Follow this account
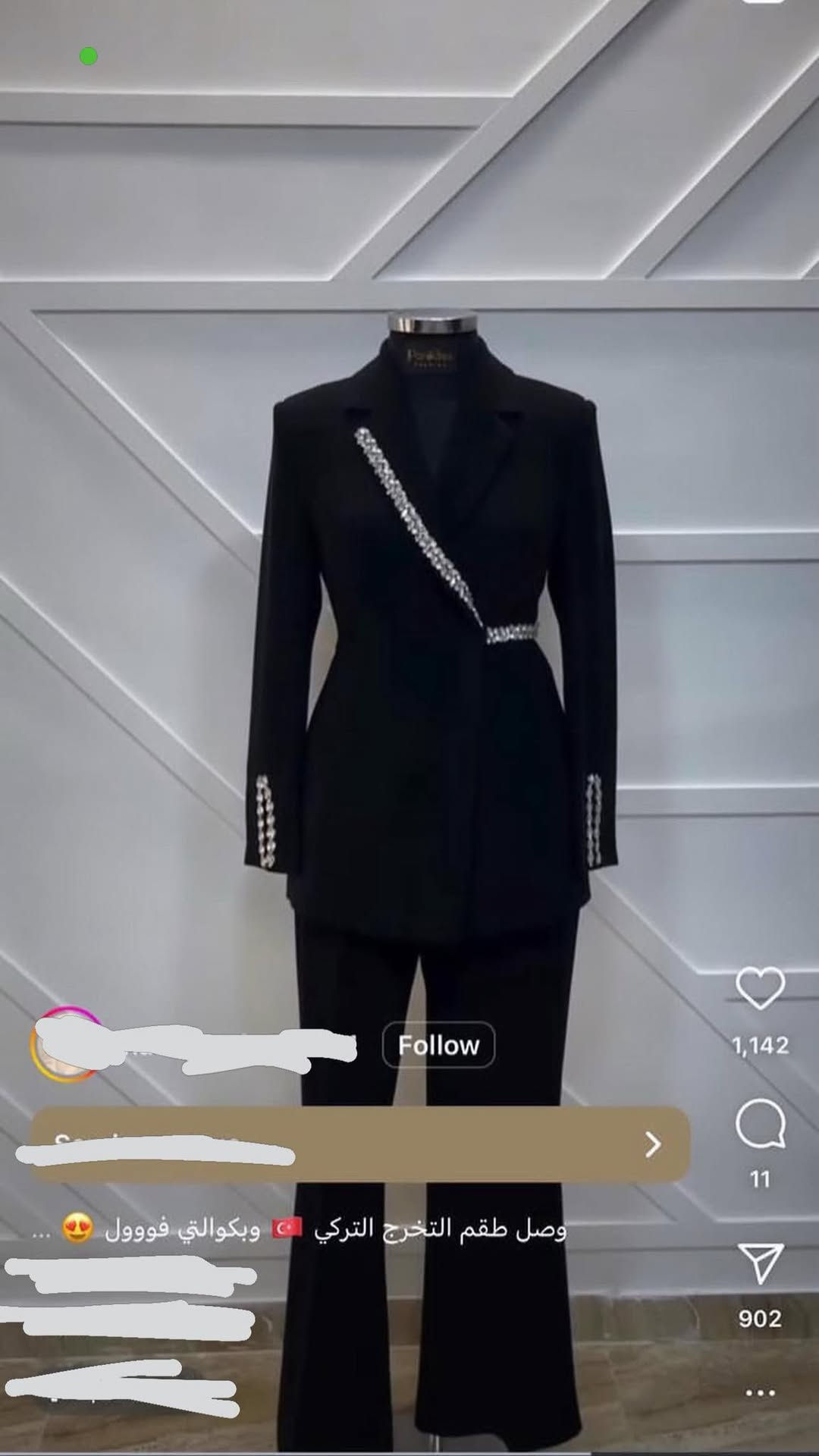The image size is (819, 1456). tap(438, 1045)
